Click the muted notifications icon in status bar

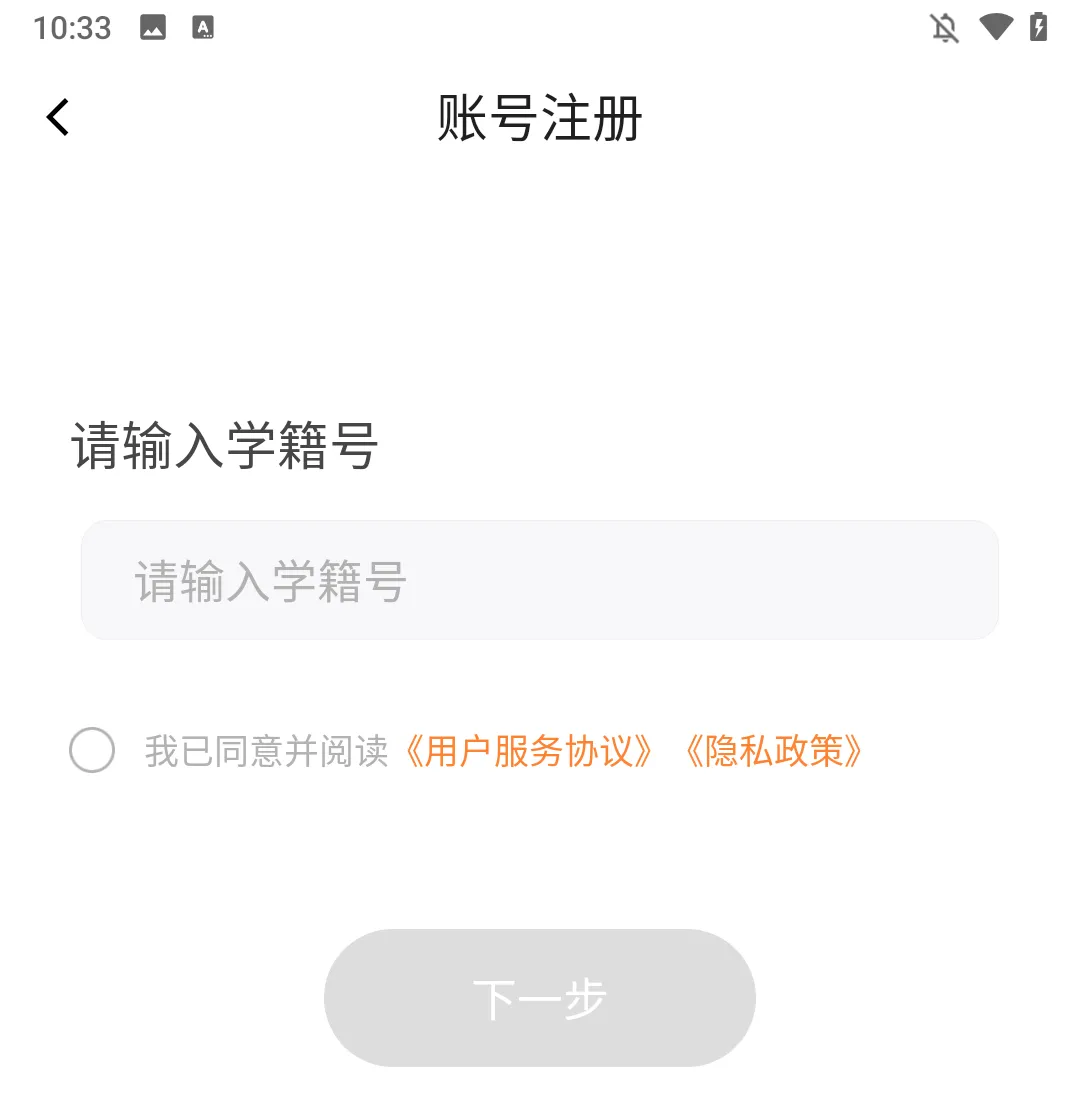(943, 28)
